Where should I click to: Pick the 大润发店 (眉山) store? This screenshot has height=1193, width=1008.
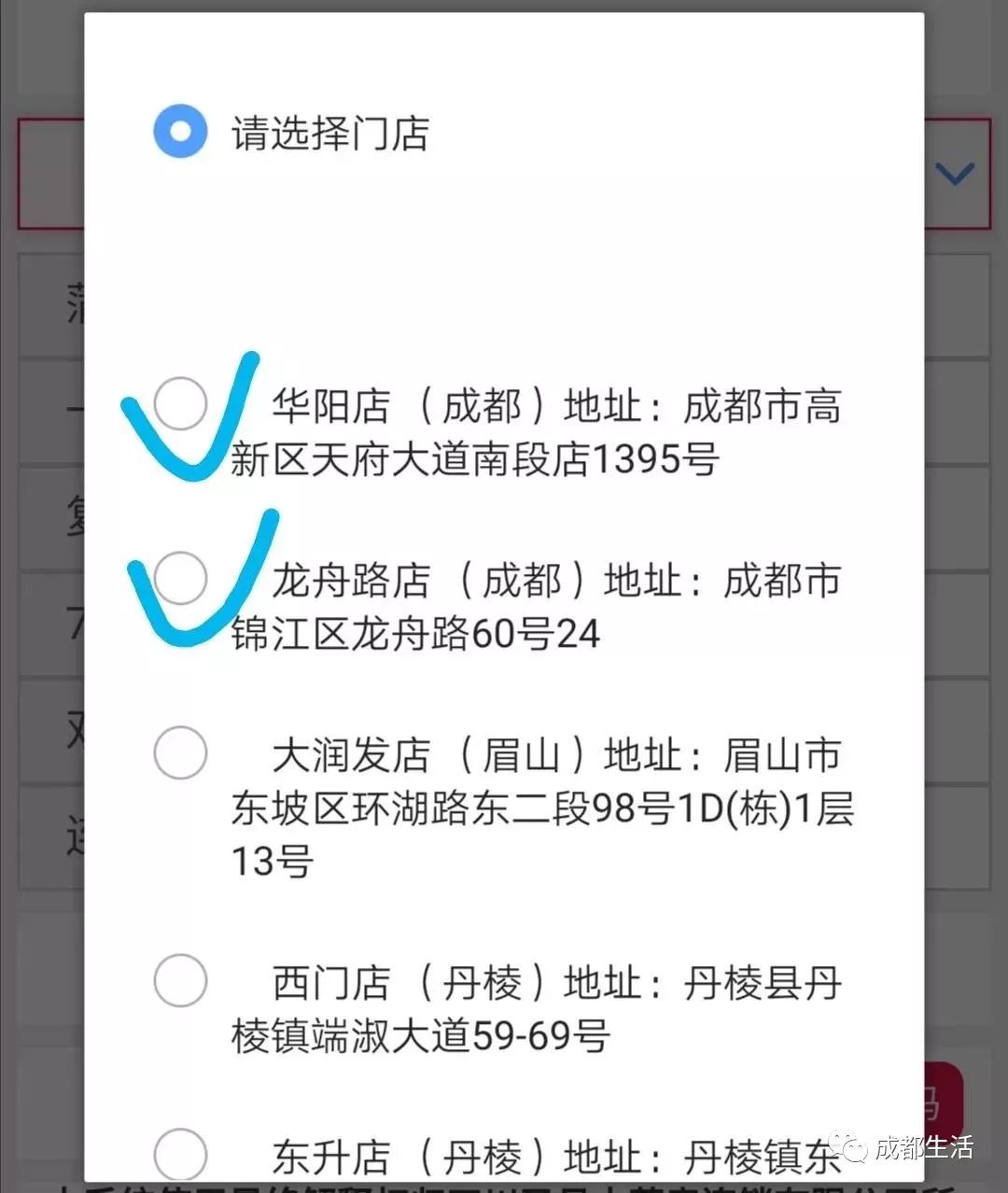(180, 752)
